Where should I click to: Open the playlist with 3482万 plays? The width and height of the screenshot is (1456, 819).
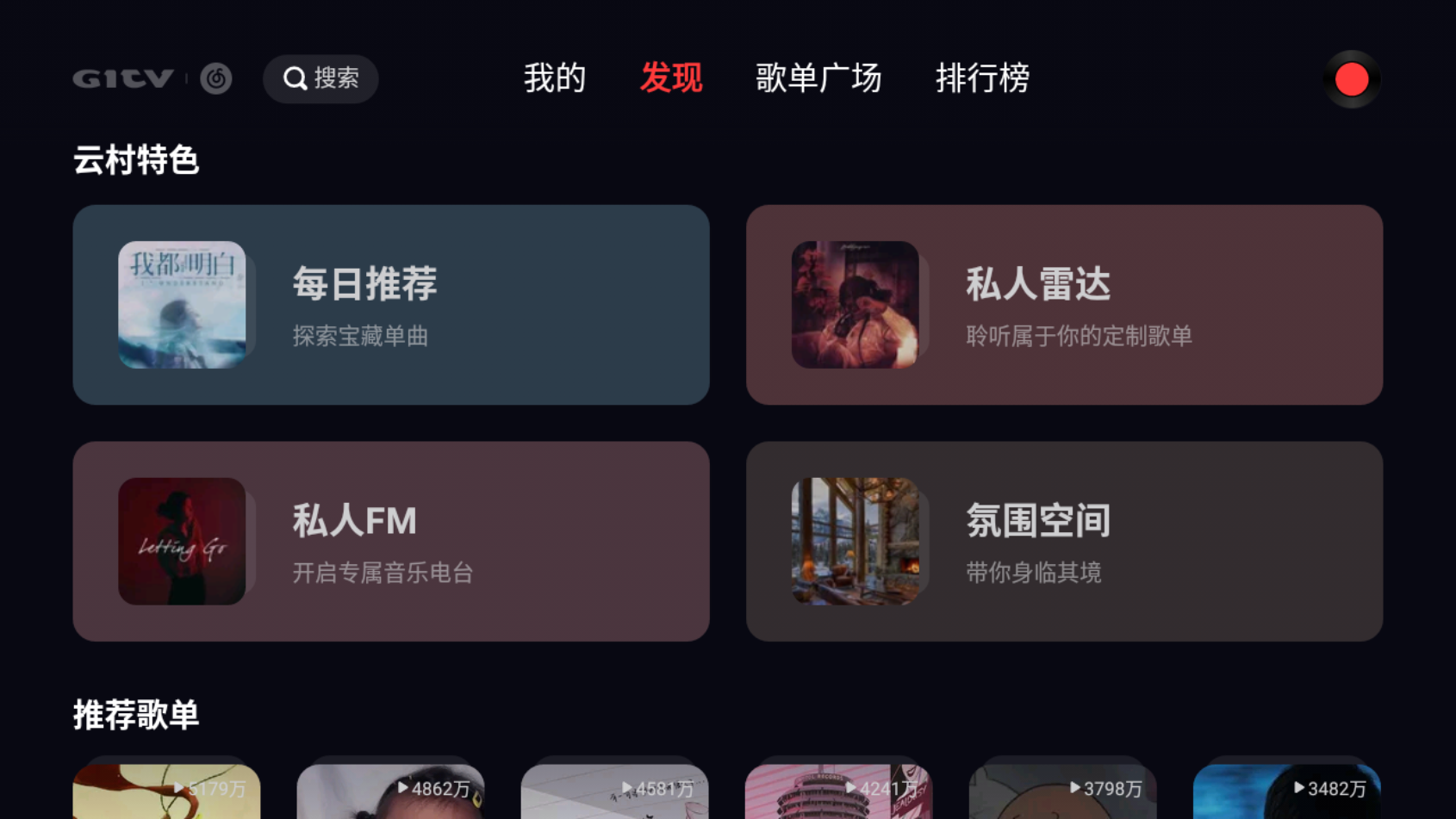1286,792
